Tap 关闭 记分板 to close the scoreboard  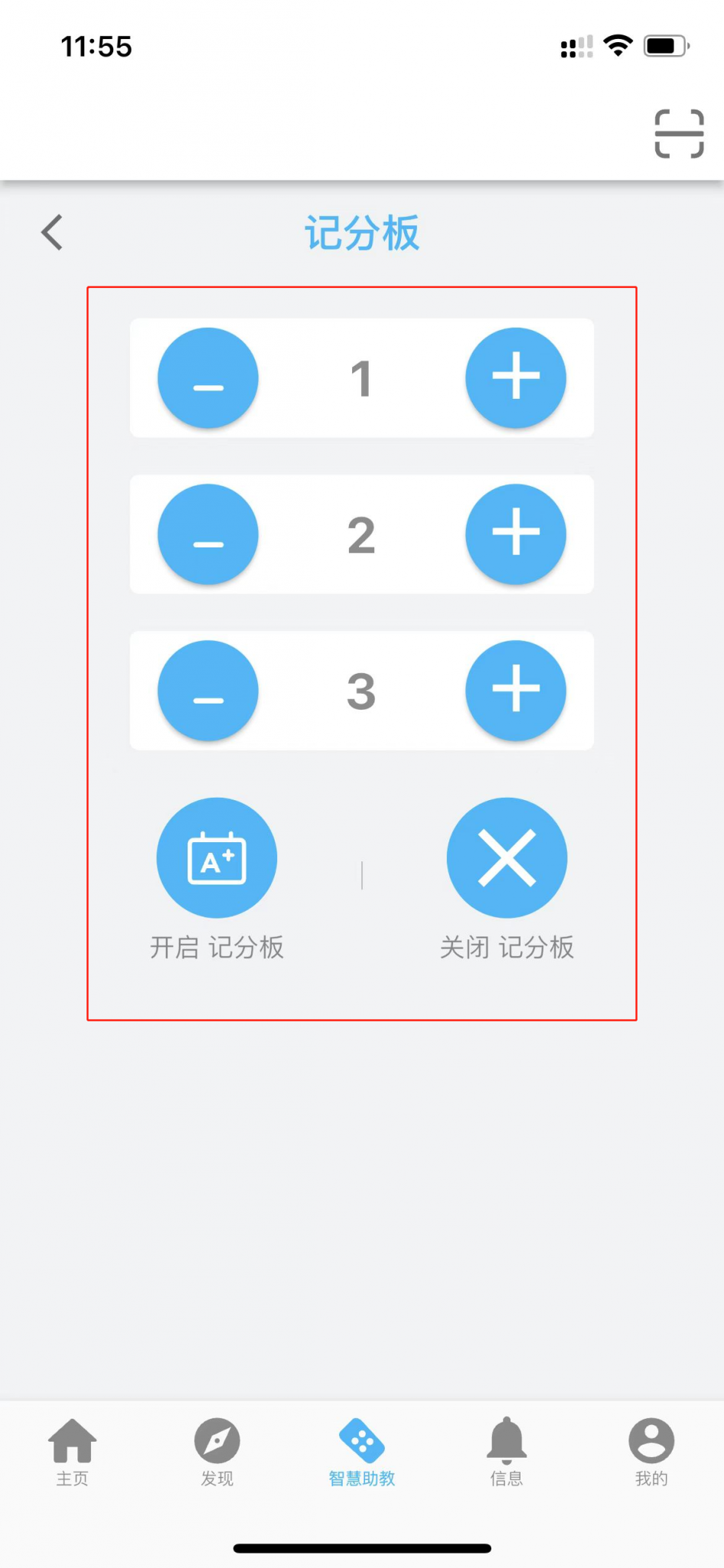click(507, 858)
